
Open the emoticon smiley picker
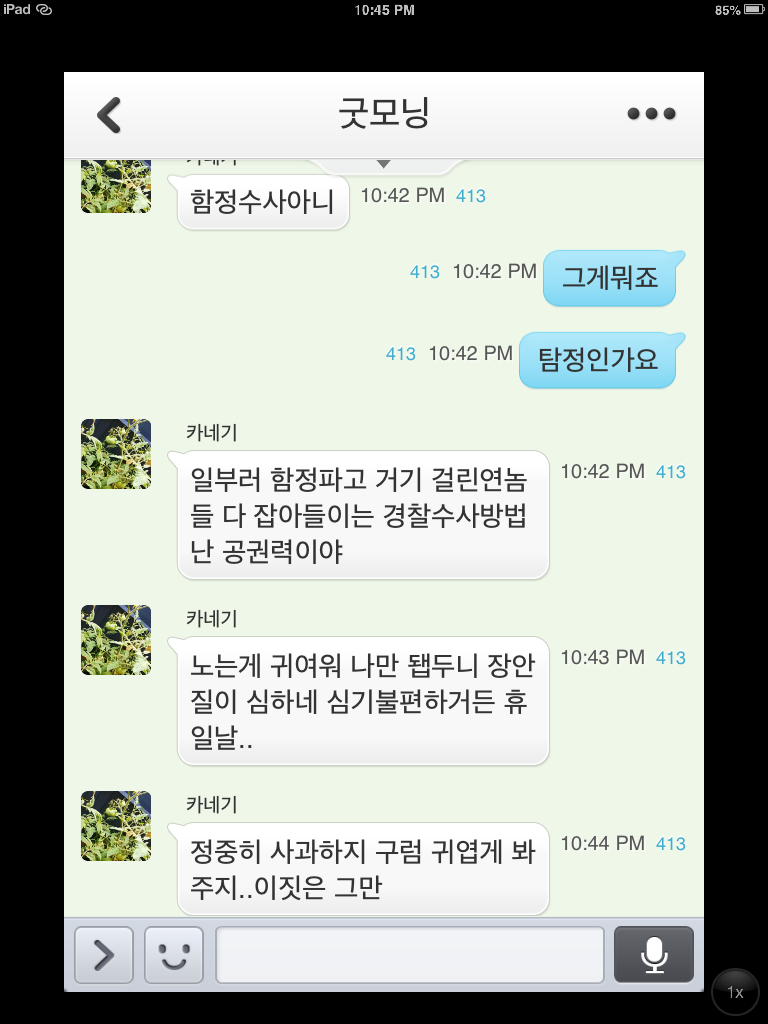pos(174,955)
